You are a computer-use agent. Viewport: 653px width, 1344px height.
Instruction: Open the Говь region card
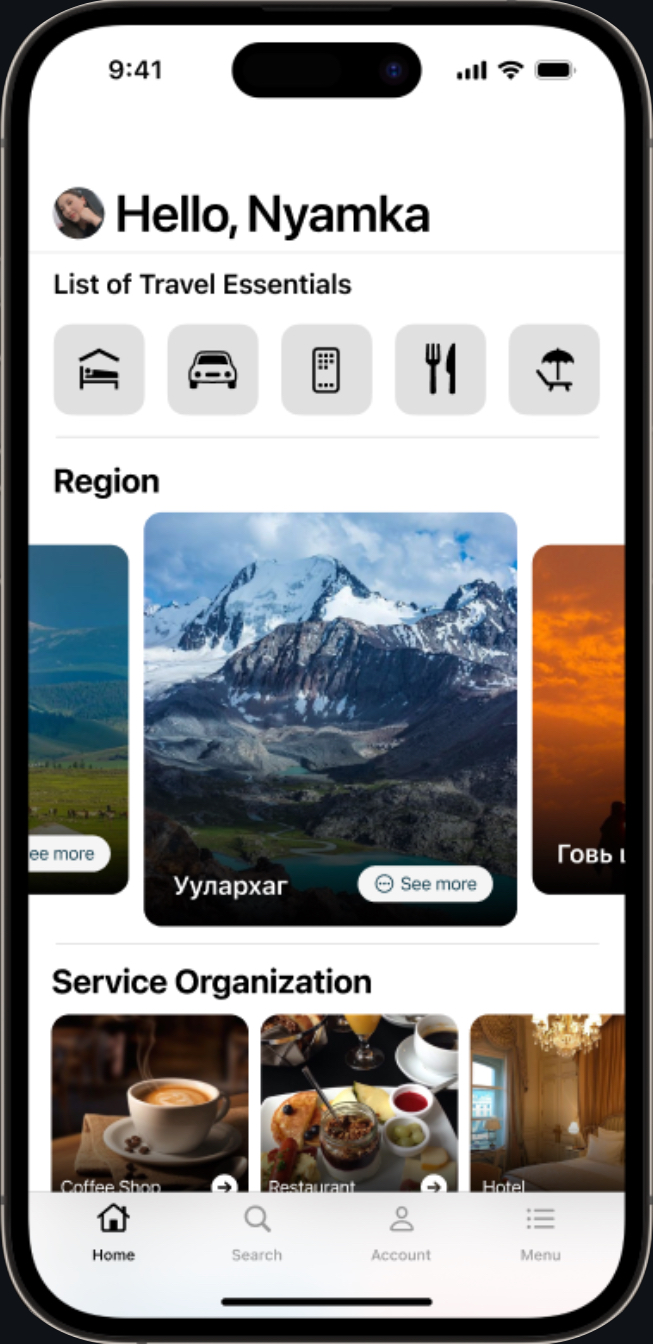coord(582,720)
